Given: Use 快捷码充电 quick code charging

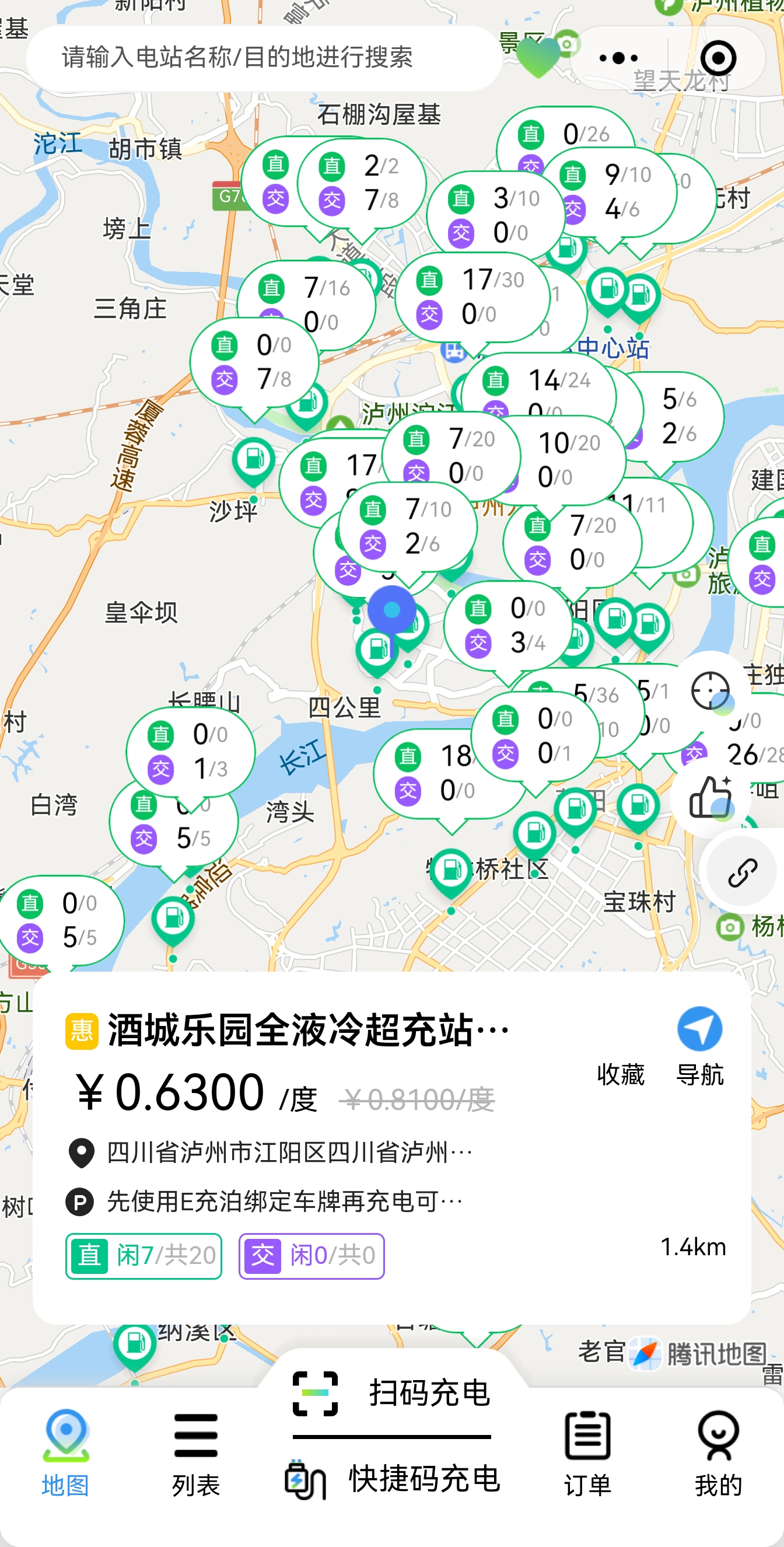Looking at the screenshot, I should [391, 1479].
